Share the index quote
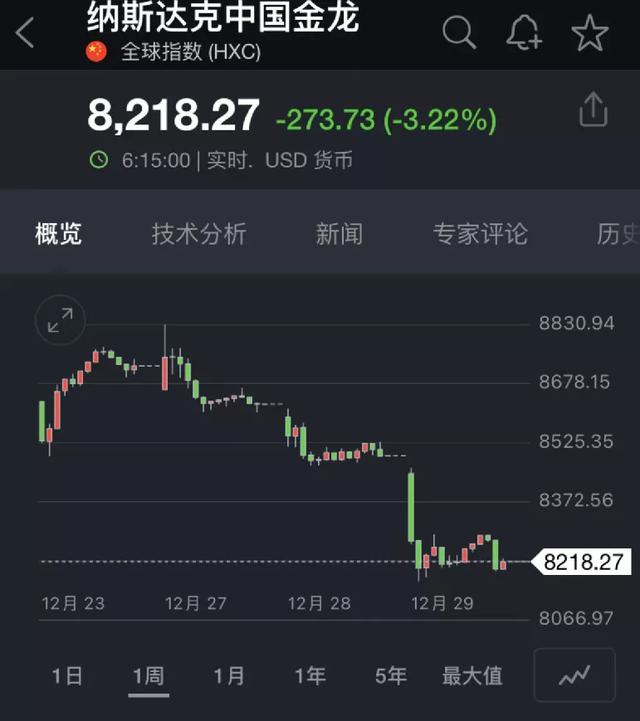The width and height of the screenshot is (640, 721). coord(593,110)
